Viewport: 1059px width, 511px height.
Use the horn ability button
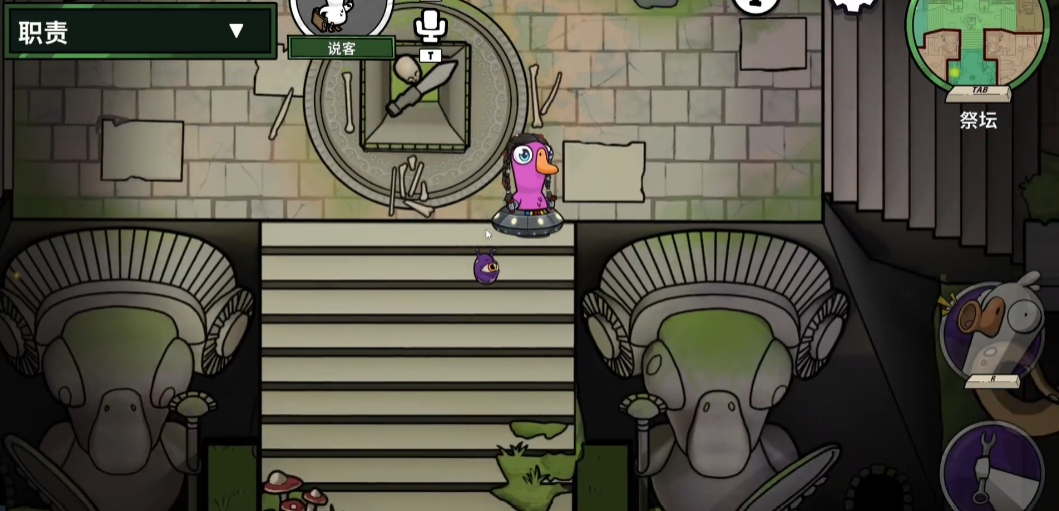[x=991, y=330]
